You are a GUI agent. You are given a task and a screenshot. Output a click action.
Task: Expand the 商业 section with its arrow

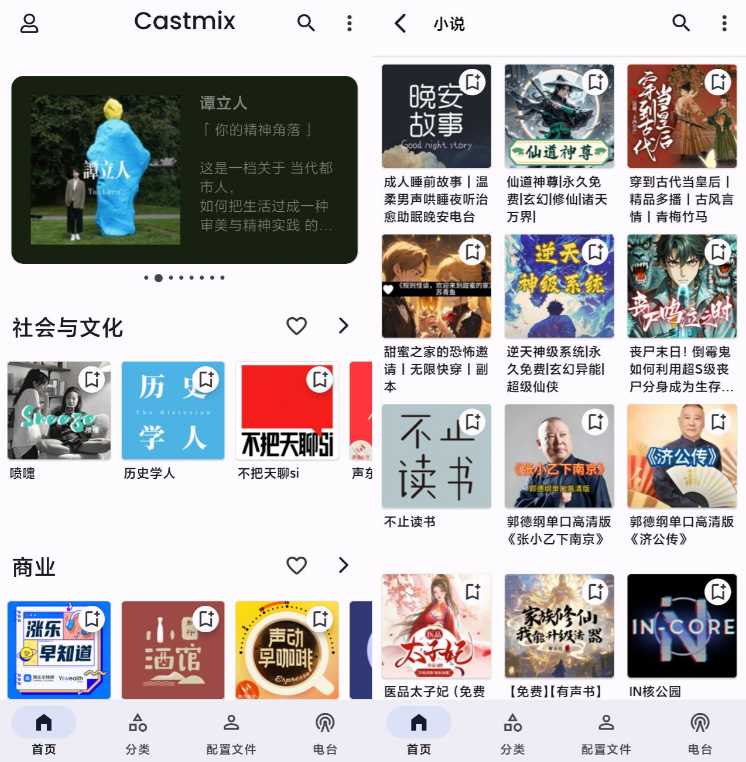click(x=343, y=566)
